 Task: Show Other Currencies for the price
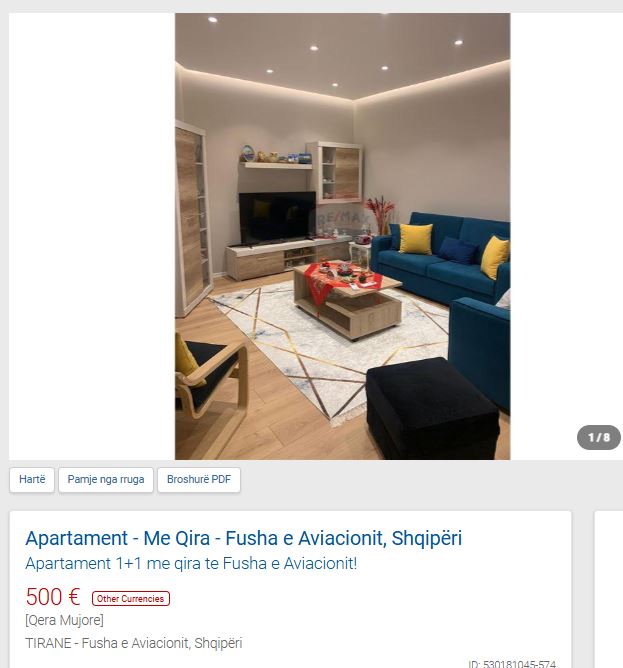131,599
